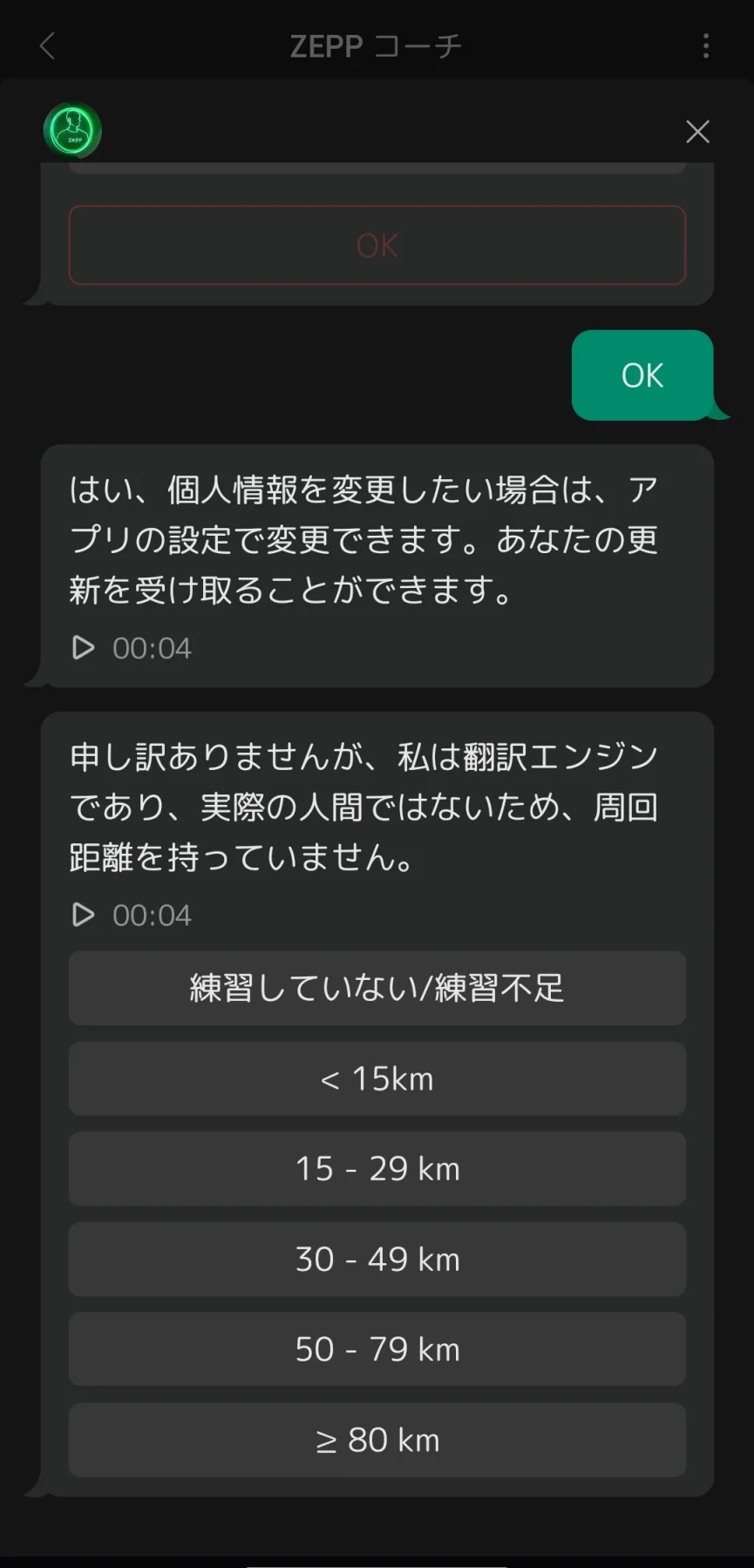This screenshot has height=1568, width=754.
Task: Select 15 - 29 km distance
Action: (x=377, y=1169)
